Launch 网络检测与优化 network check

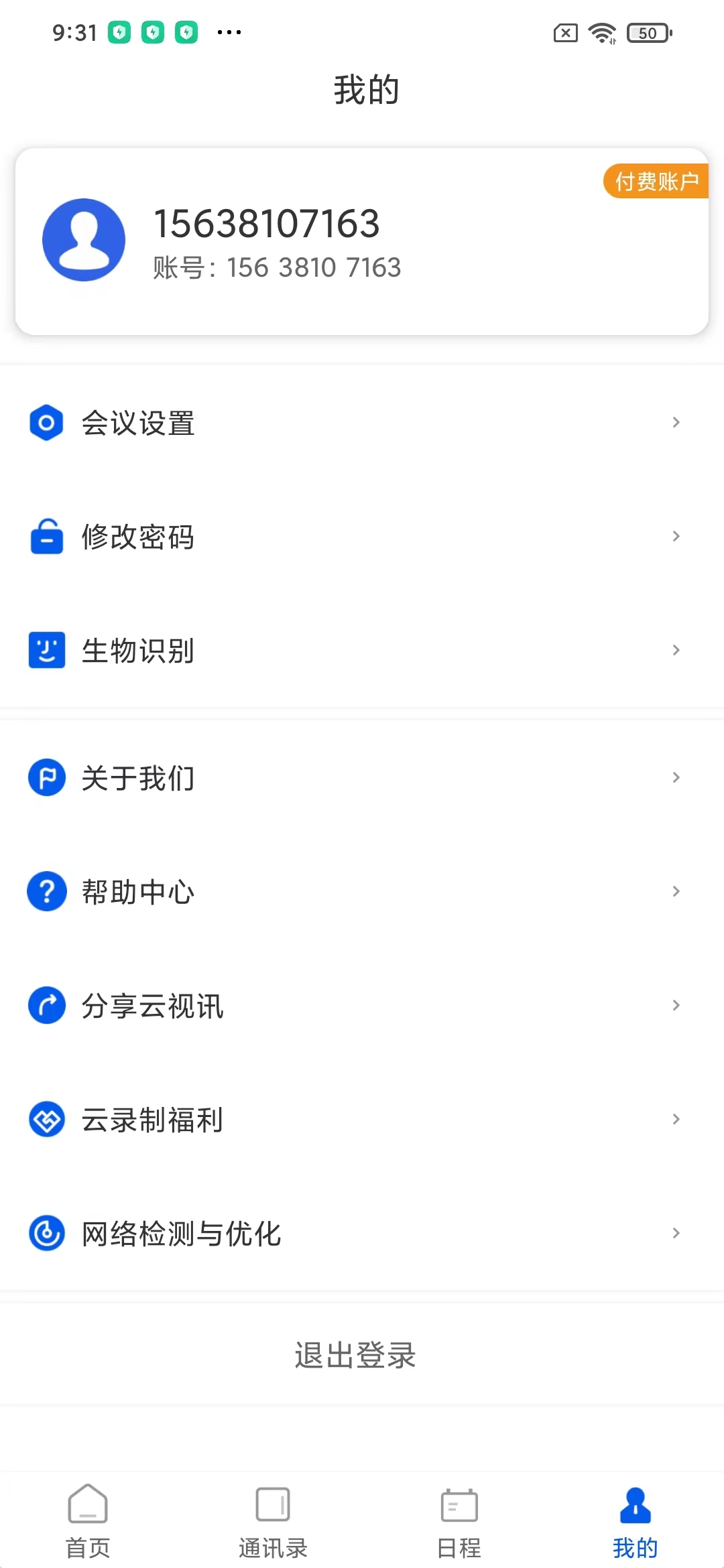362,1234
